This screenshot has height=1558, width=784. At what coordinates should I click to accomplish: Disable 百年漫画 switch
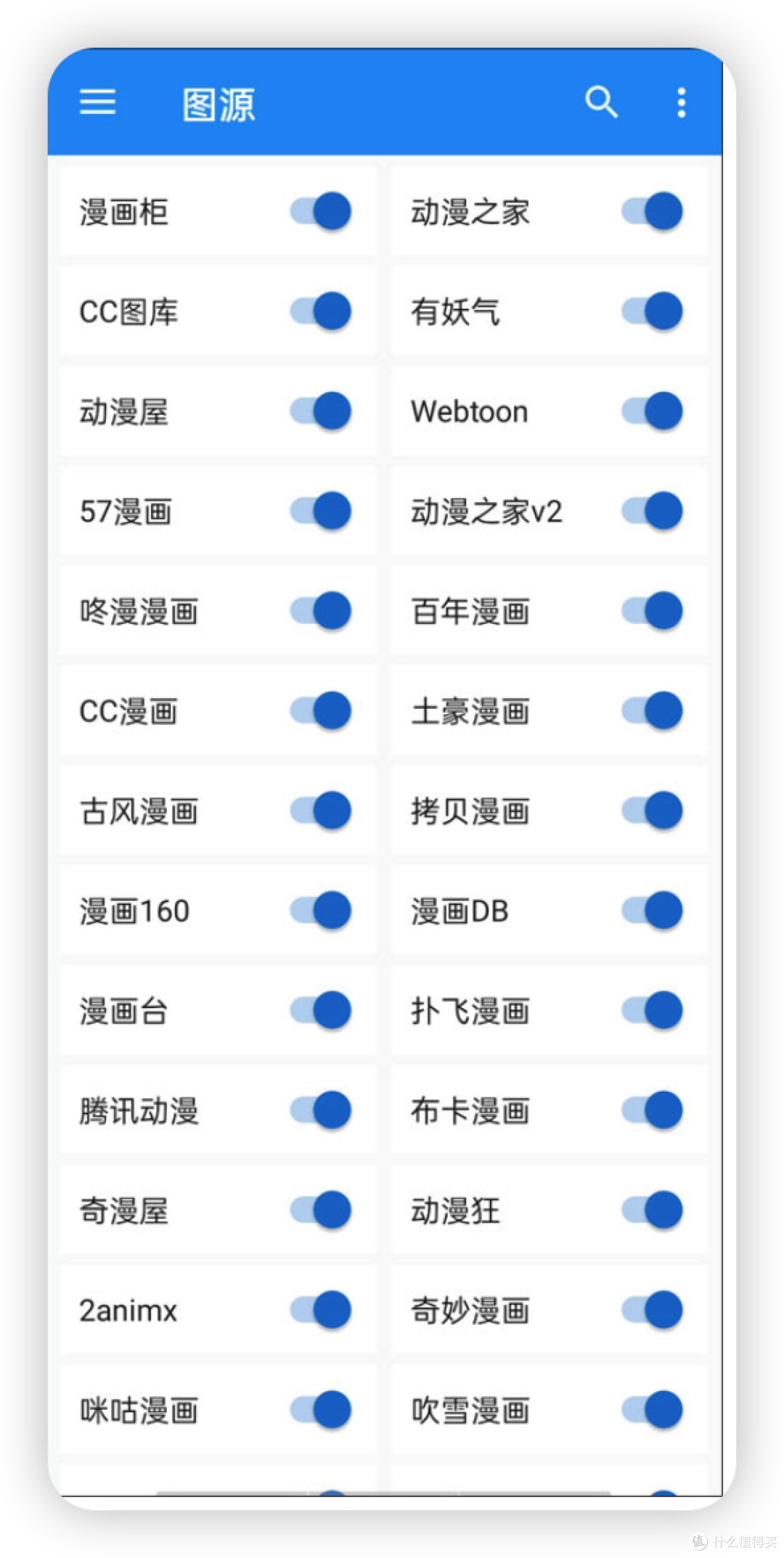pyautogui.click(x=652, y=611)
